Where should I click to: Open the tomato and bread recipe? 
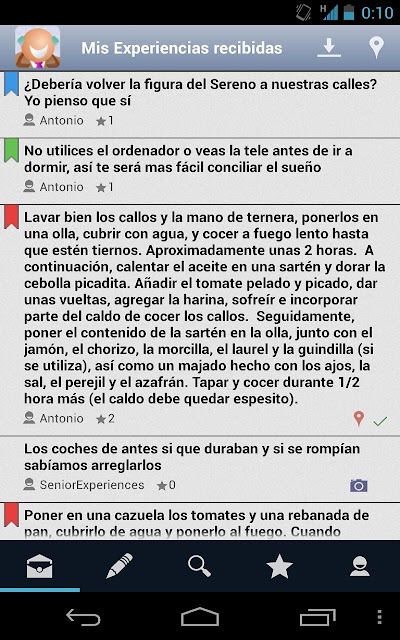click(x=200, y=521)
